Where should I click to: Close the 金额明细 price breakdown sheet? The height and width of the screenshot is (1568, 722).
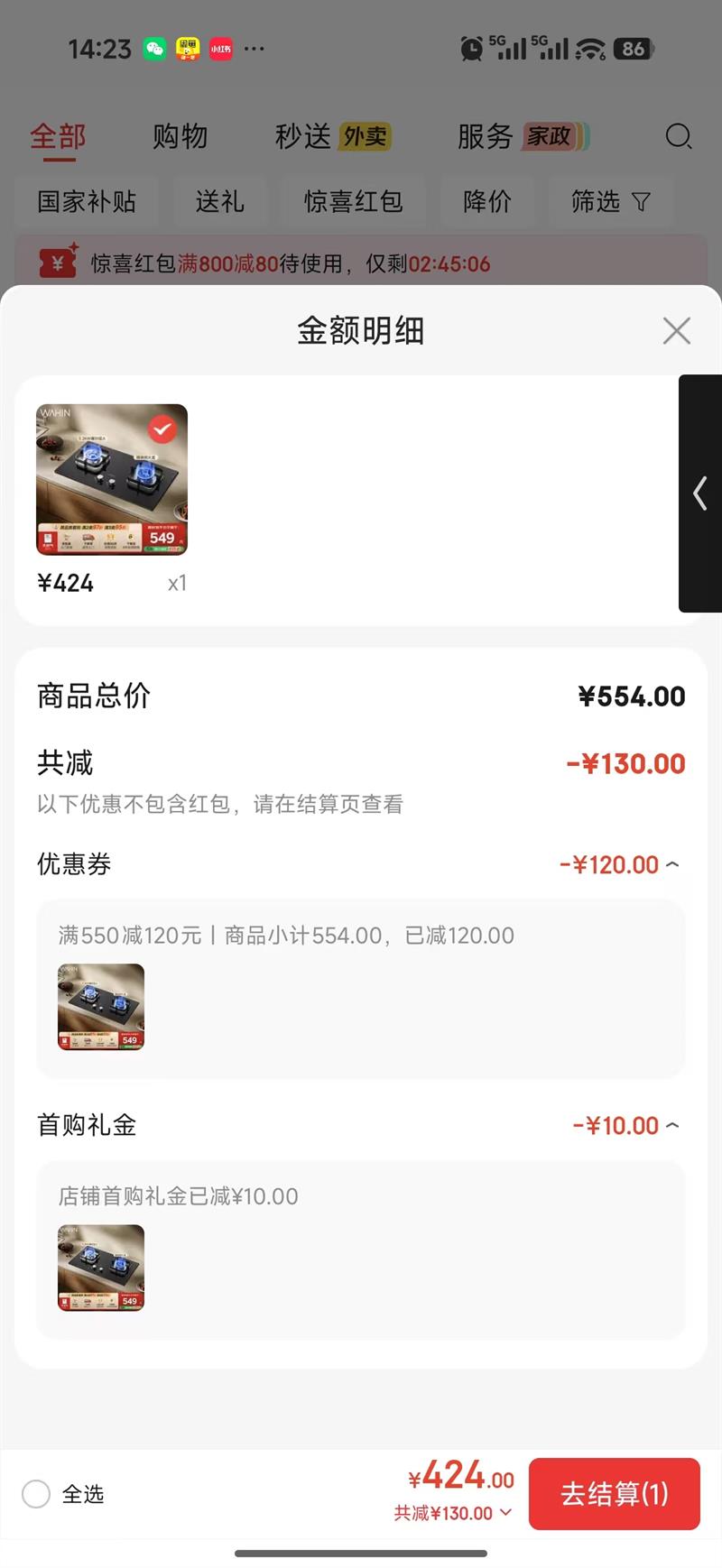(x=676, y=331)
